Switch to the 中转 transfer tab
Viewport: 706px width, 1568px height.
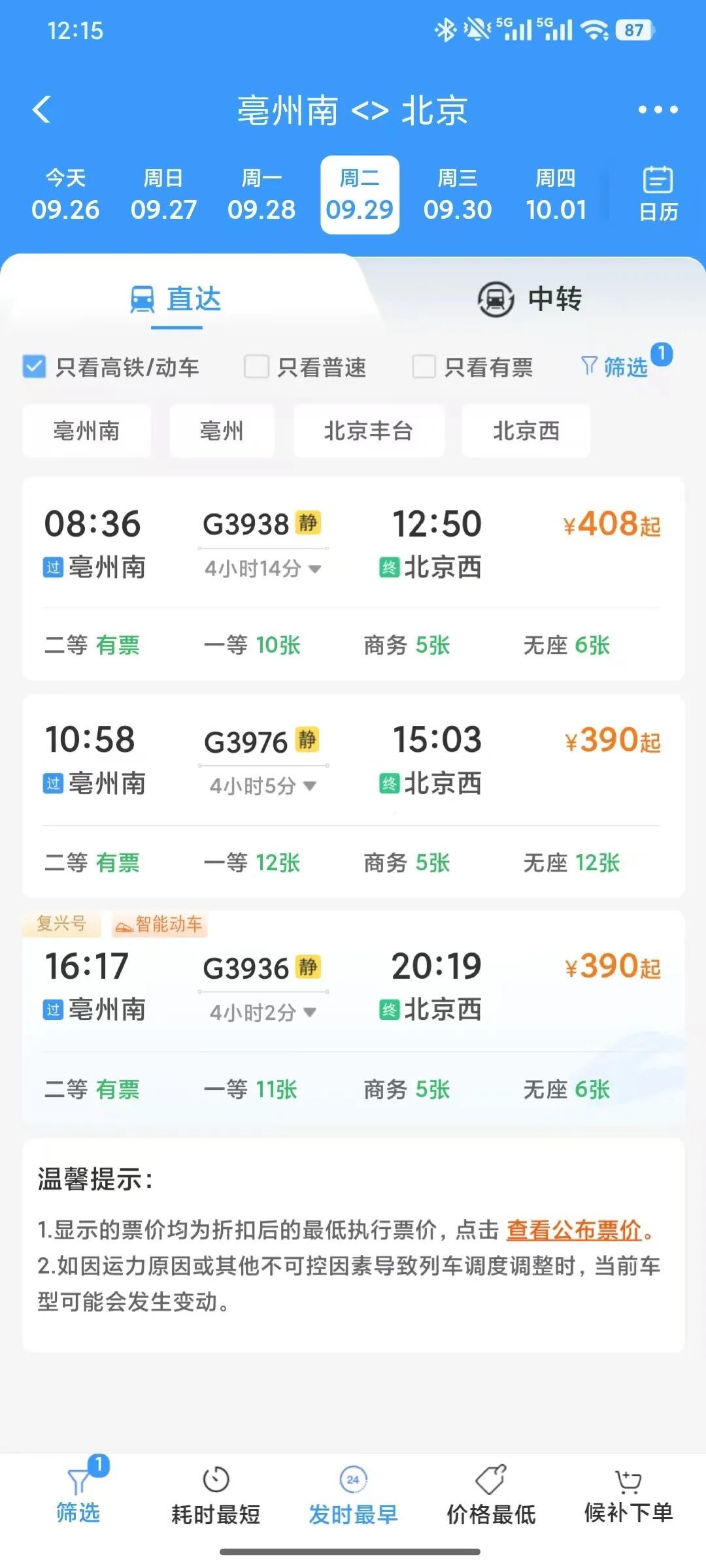click(x=529, y=299)
